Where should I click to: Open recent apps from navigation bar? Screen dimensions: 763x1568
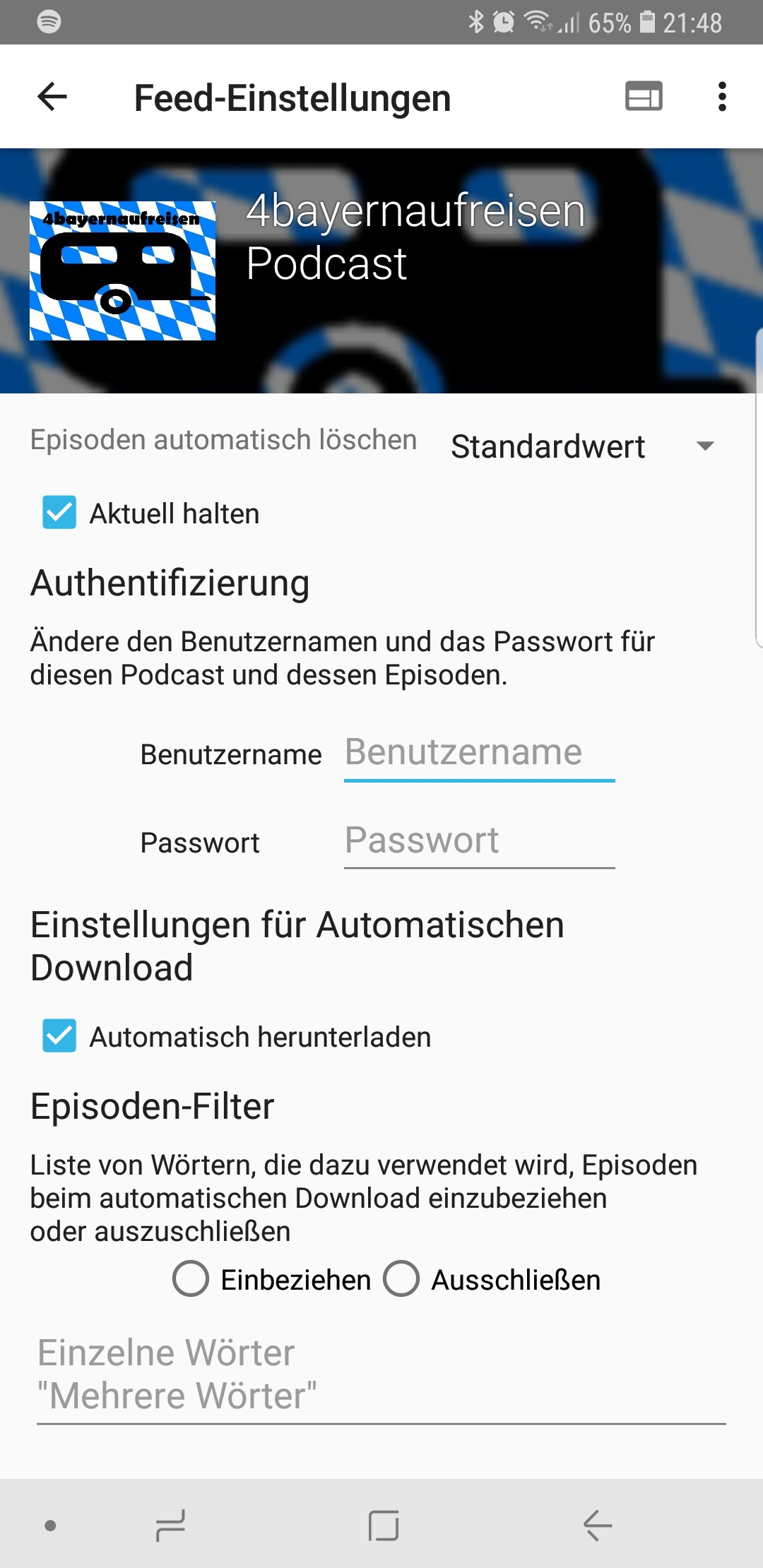(x=170, y=1525)
